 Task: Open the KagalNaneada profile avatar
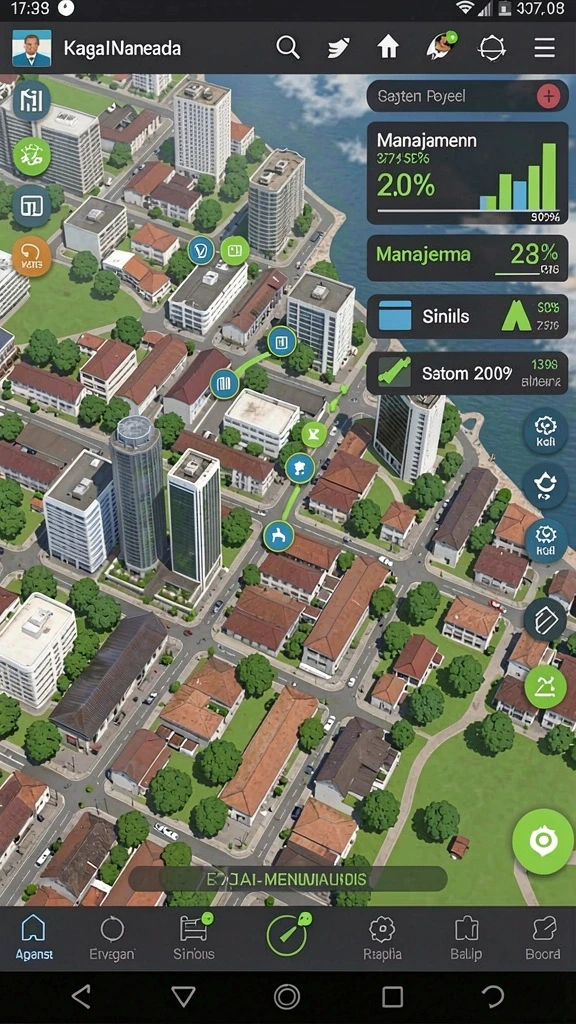point(31,48)
